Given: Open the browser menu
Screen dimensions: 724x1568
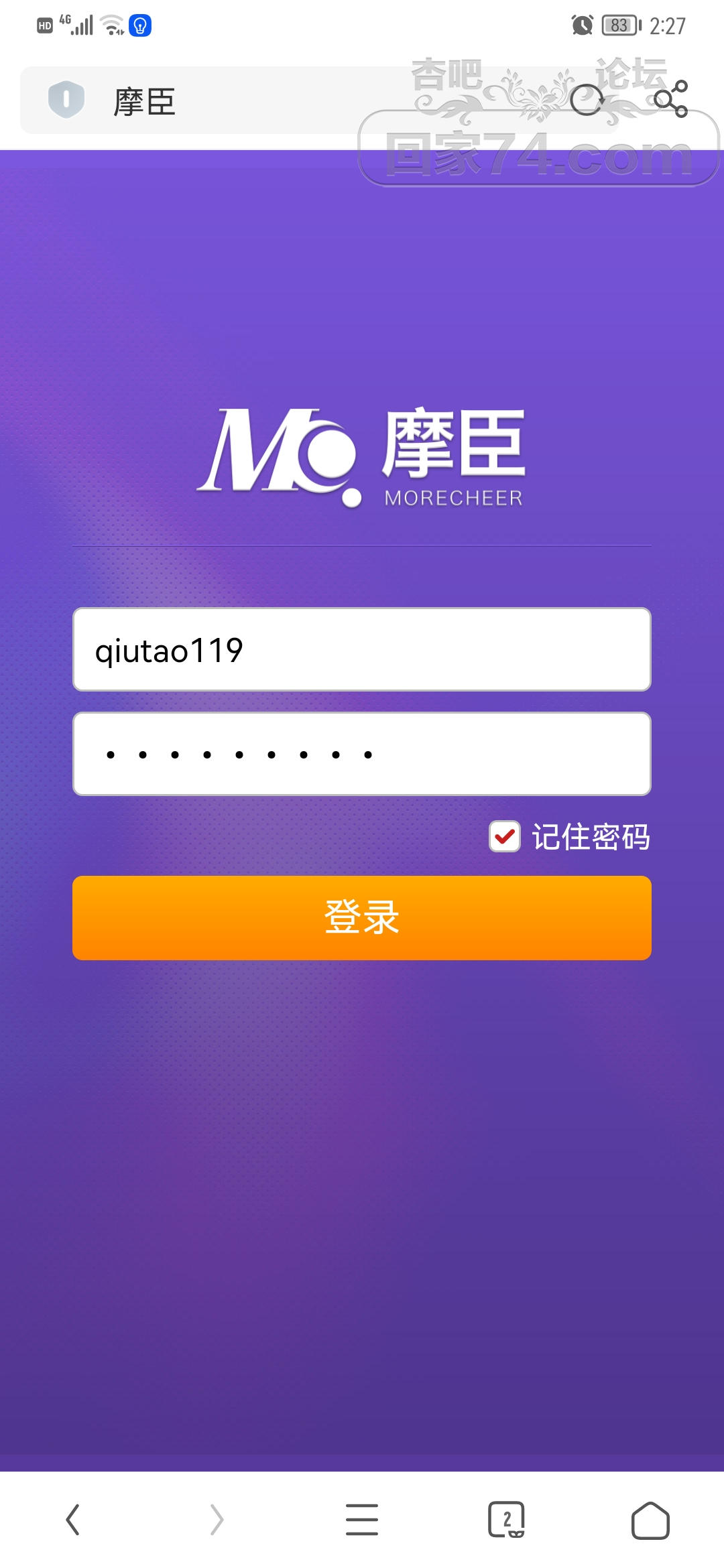Looking at the screenshot, I should 362,1519.
